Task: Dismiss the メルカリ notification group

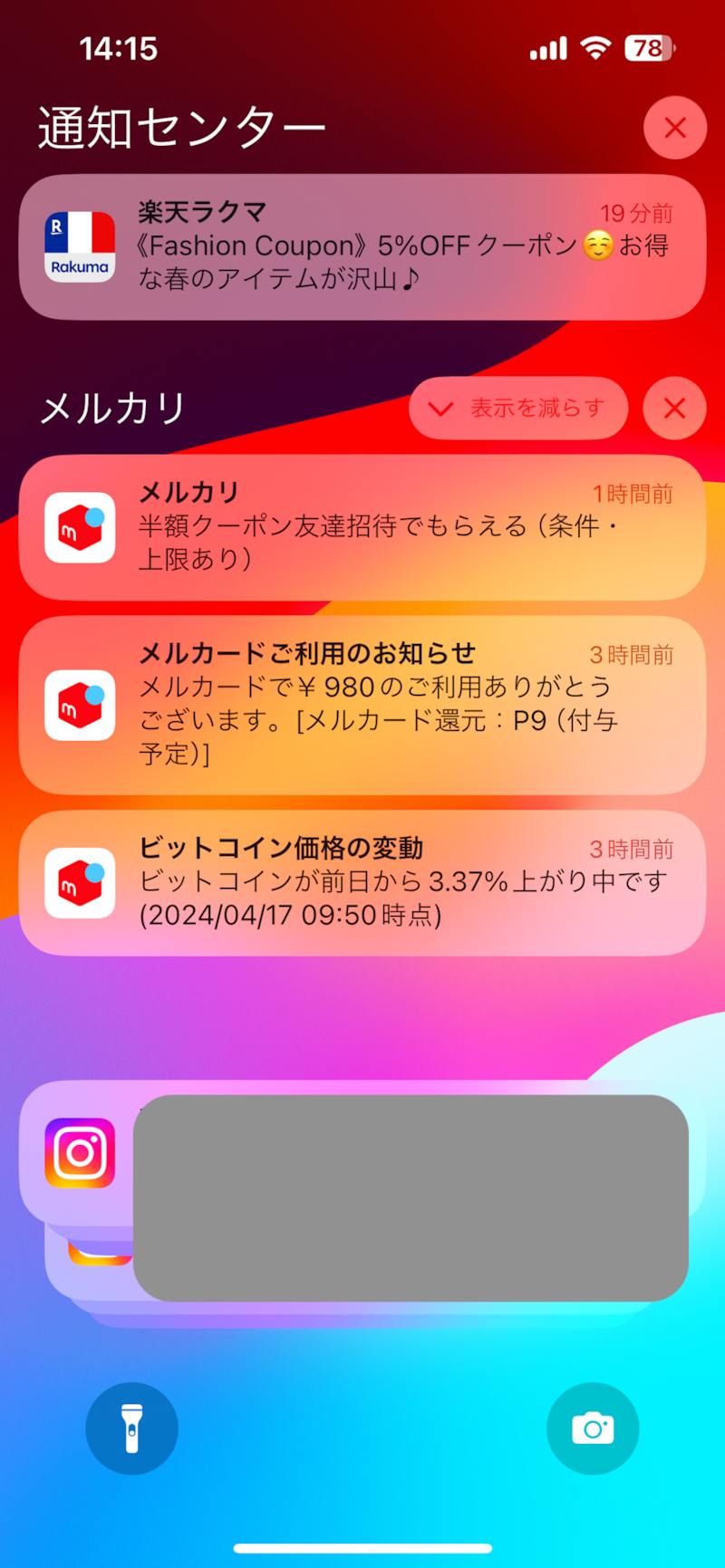Action: (674, 409)
